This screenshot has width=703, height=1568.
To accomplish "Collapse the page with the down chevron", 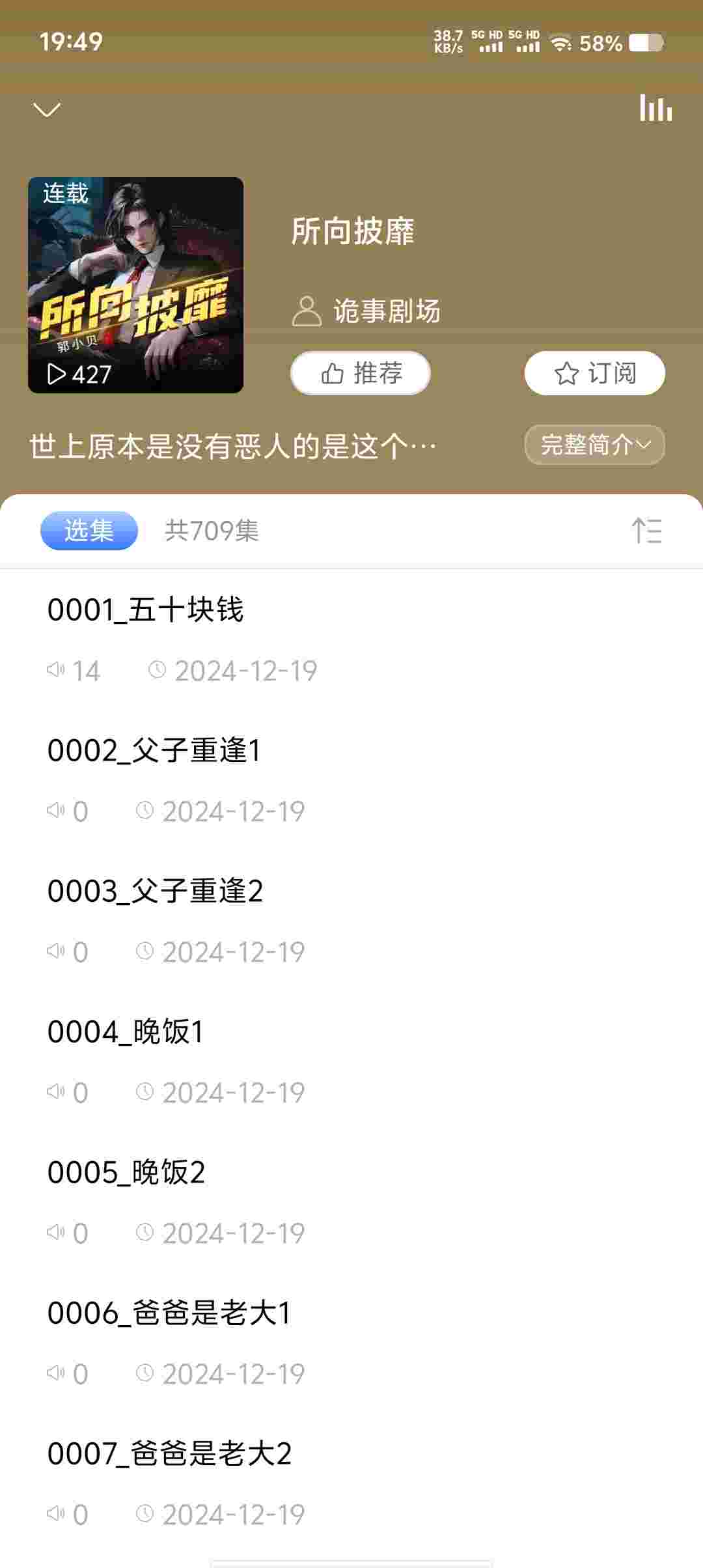I will (x=47, y=109).
